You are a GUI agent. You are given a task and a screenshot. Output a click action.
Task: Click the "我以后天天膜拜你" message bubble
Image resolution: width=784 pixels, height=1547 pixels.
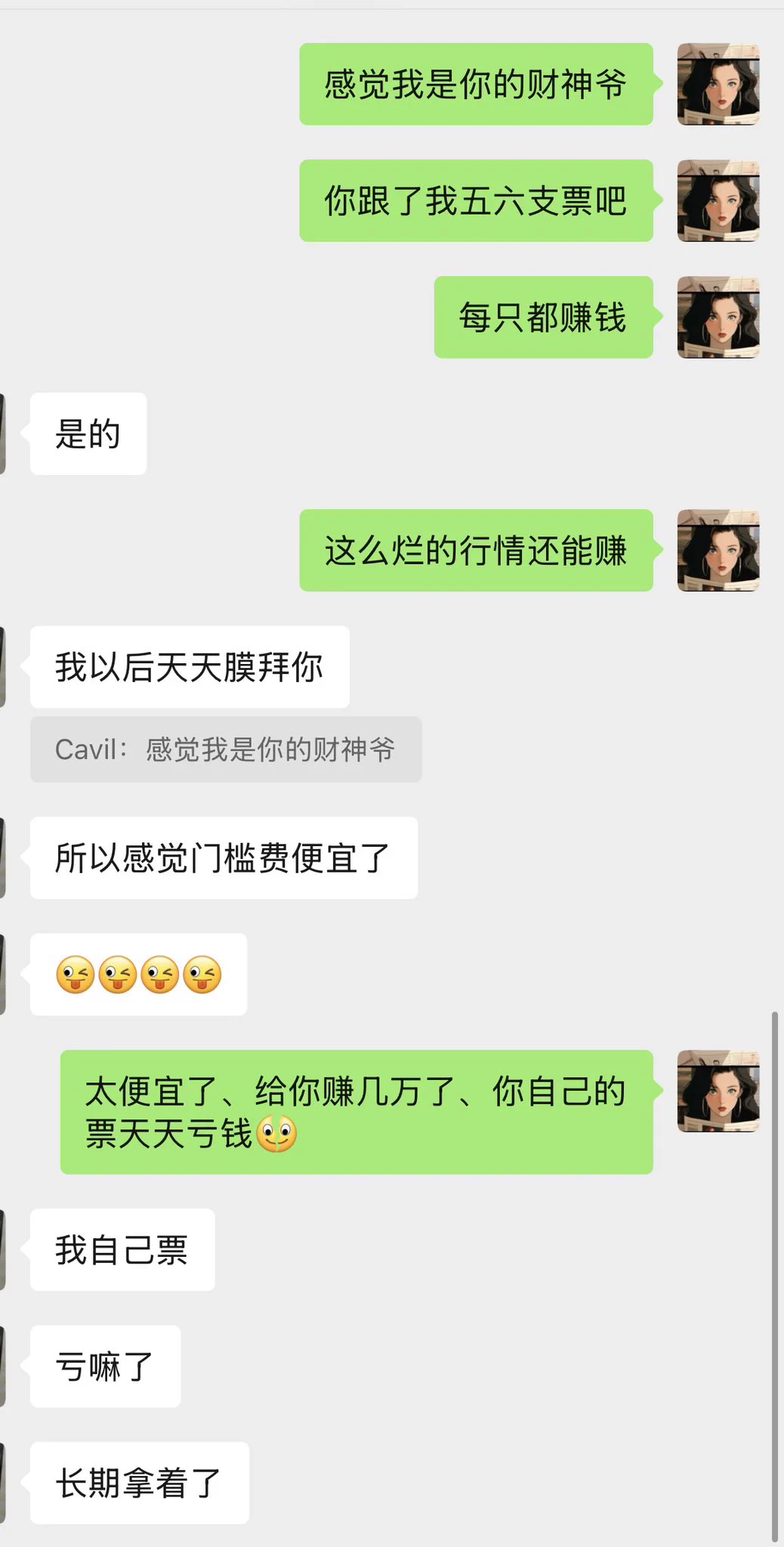[189, 666]
